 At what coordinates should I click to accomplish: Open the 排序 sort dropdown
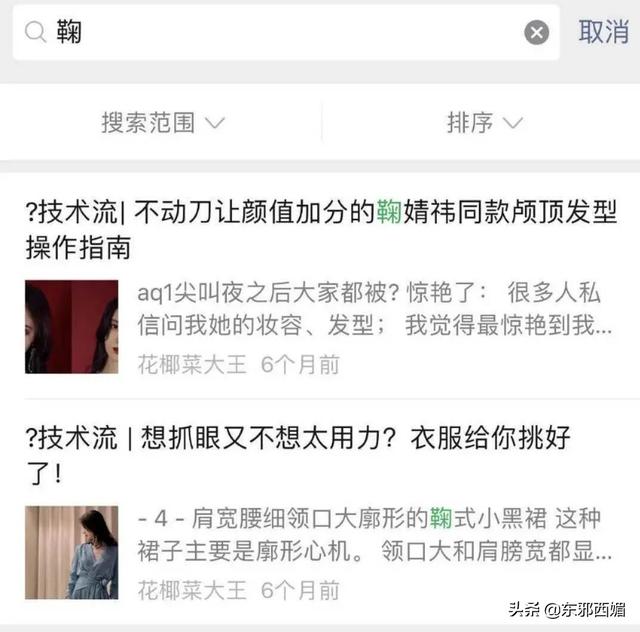tap(484, 123)
